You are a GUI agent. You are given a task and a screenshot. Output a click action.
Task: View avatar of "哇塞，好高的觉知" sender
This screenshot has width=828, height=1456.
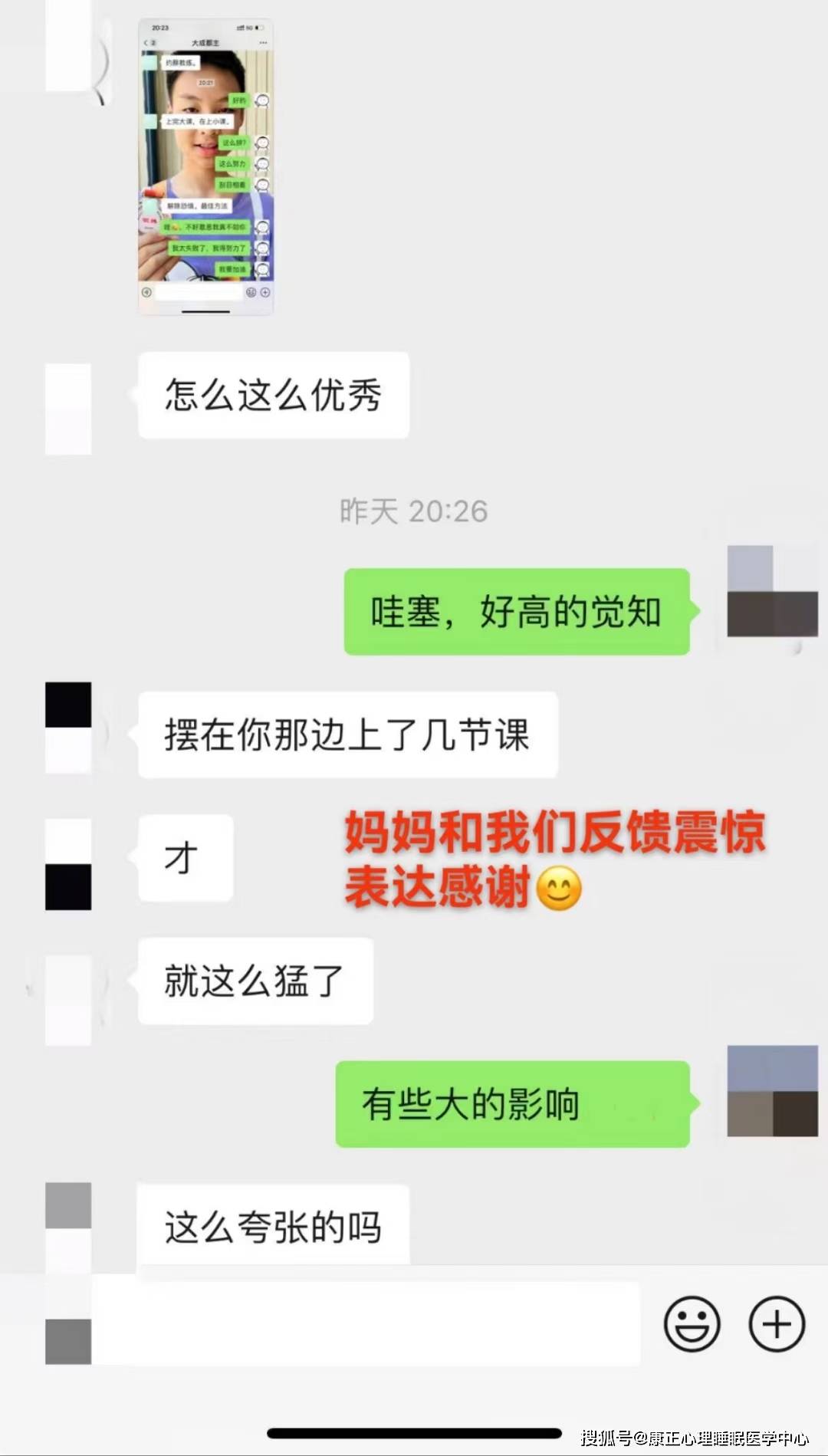(x=771, y=591)
